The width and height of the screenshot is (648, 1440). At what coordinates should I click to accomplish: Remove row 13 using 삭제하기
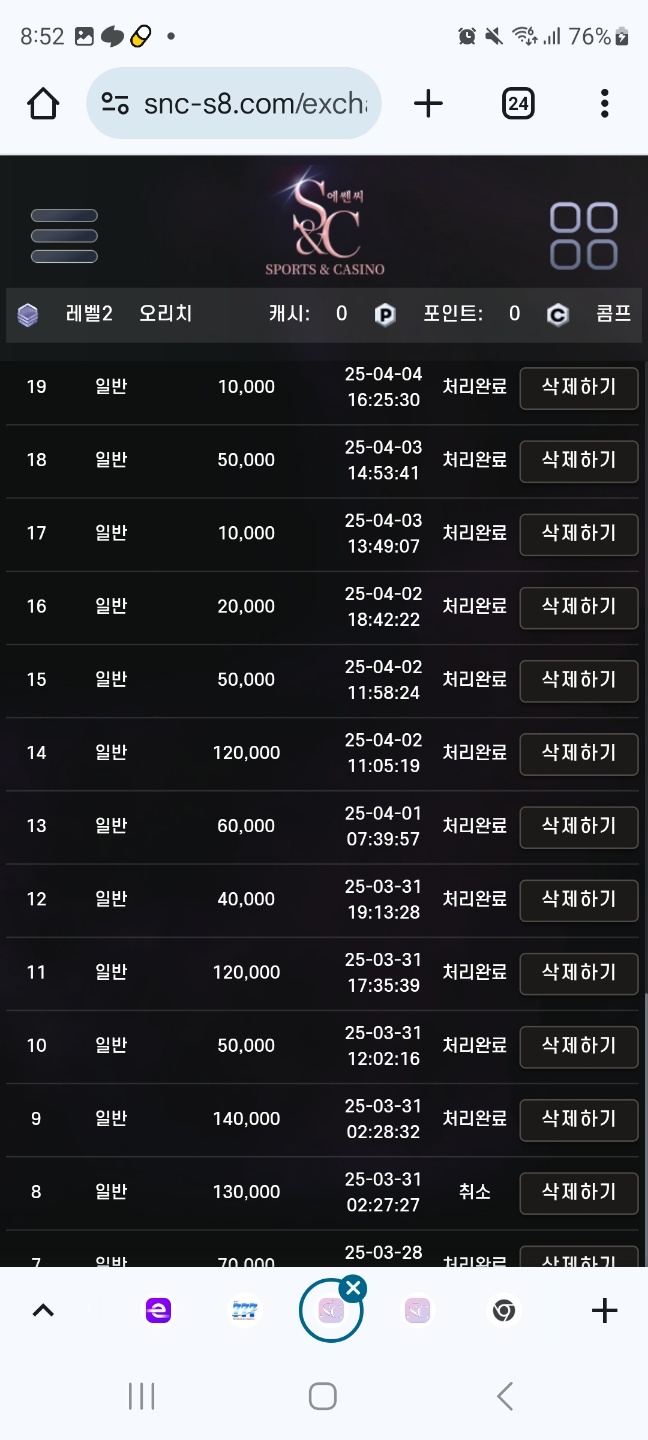(579, 826)
